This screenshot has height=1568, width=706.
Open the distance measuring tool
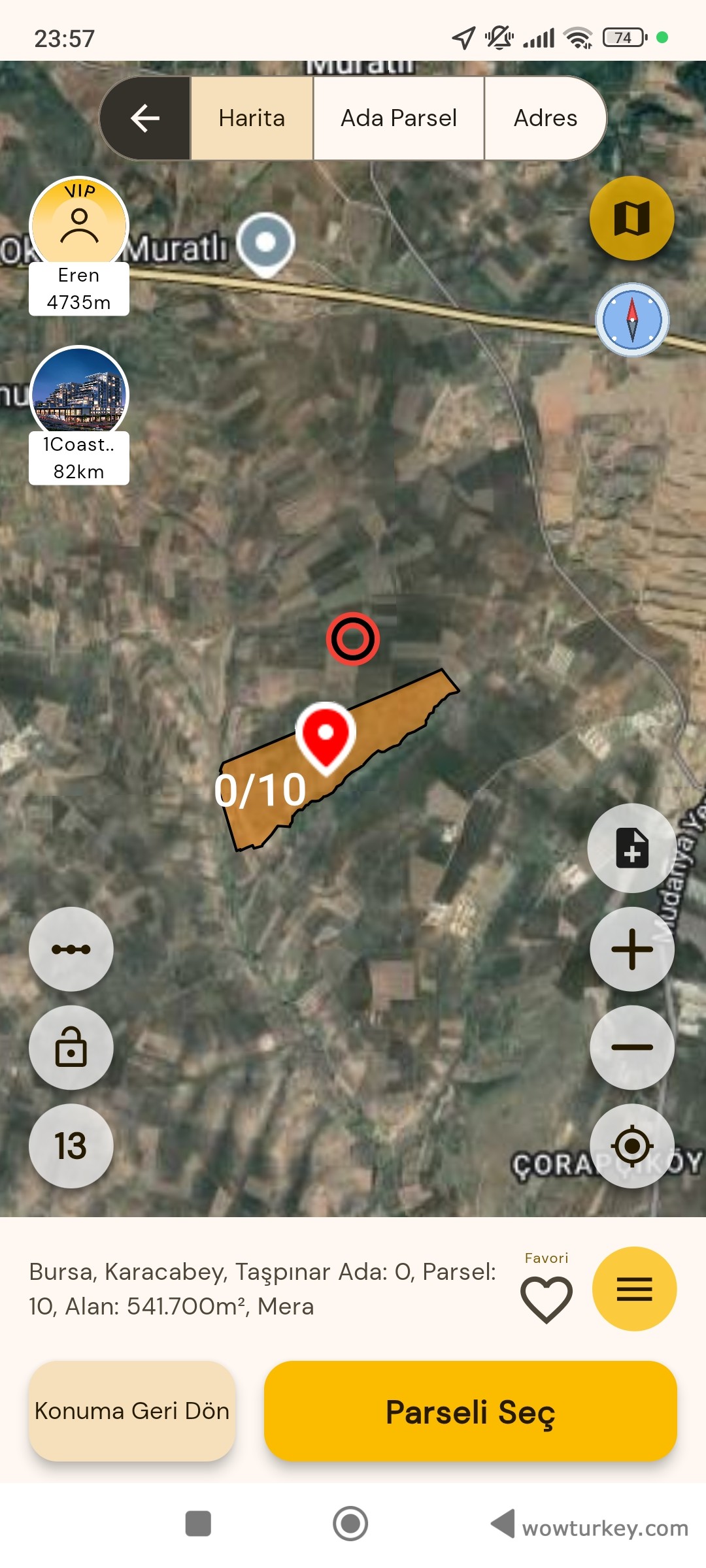coord(71,949)
